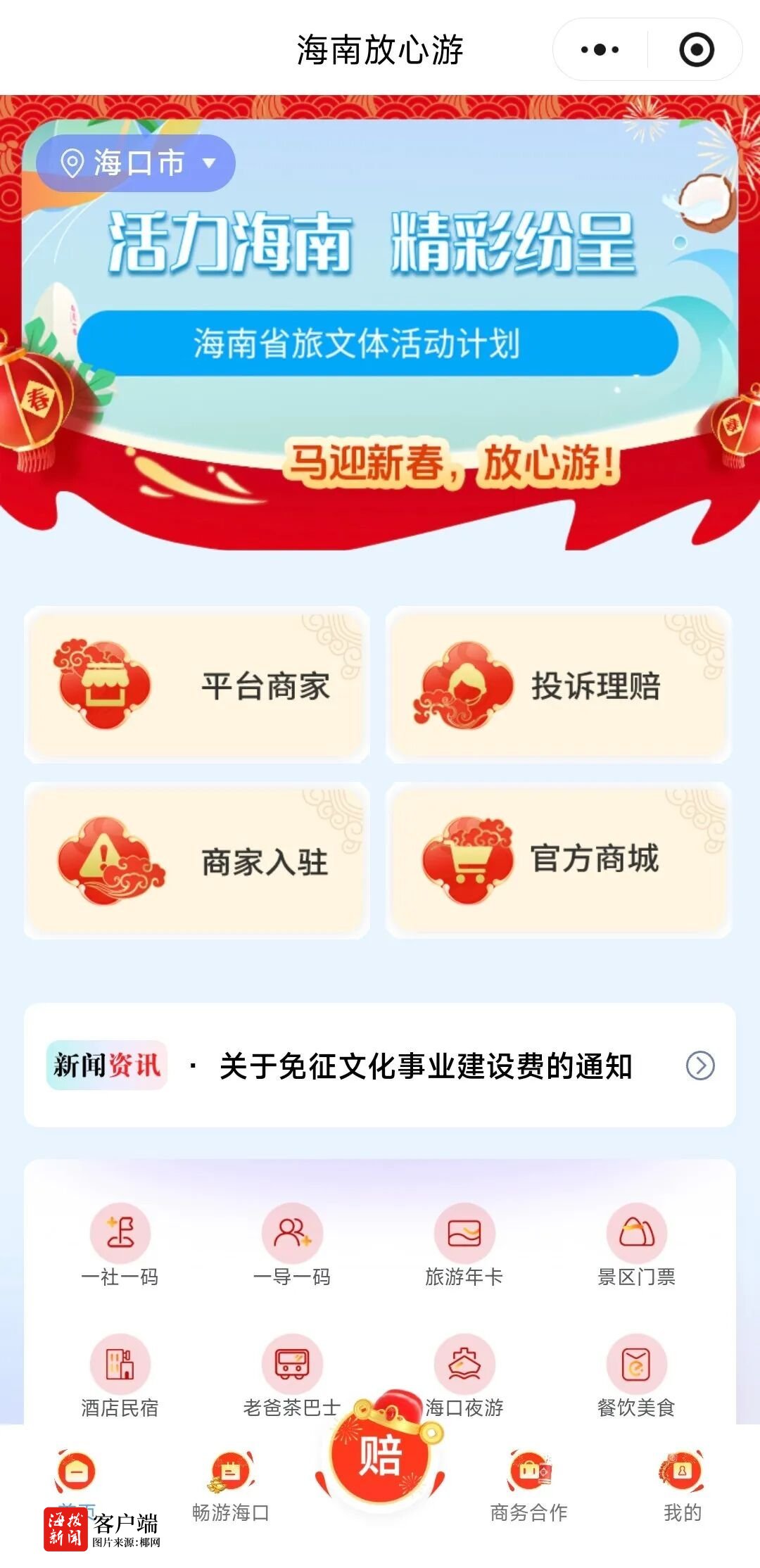Open the 商家入驻 card
Image resolution: width=760 pixels, height=1568 pixels.
197,861
